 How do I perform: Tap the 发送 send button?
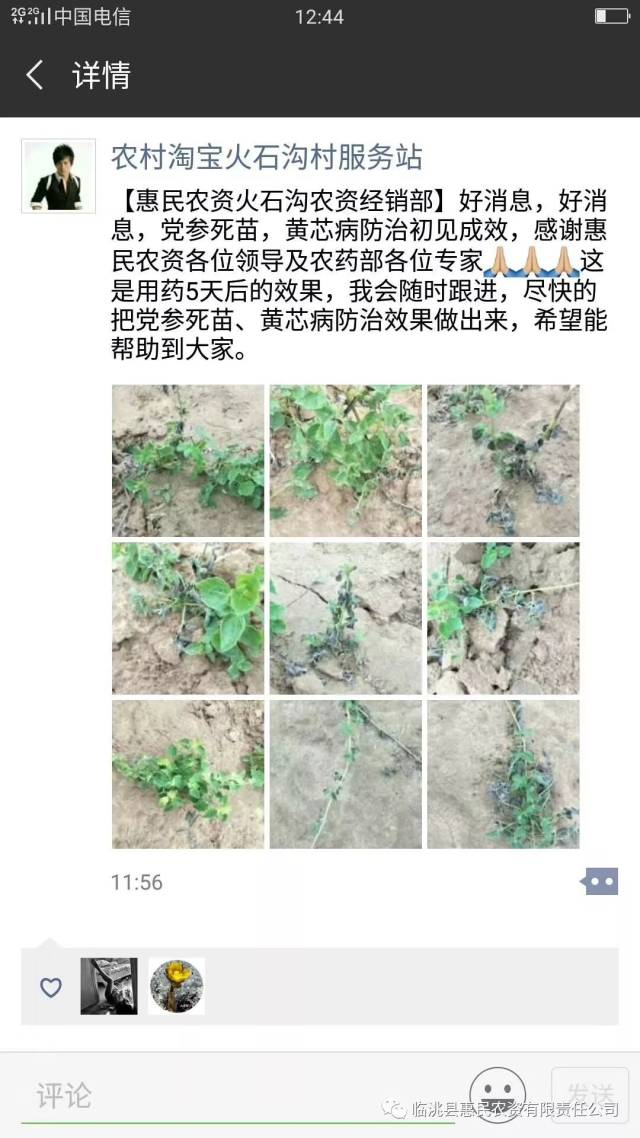(x=591, y=1095)
